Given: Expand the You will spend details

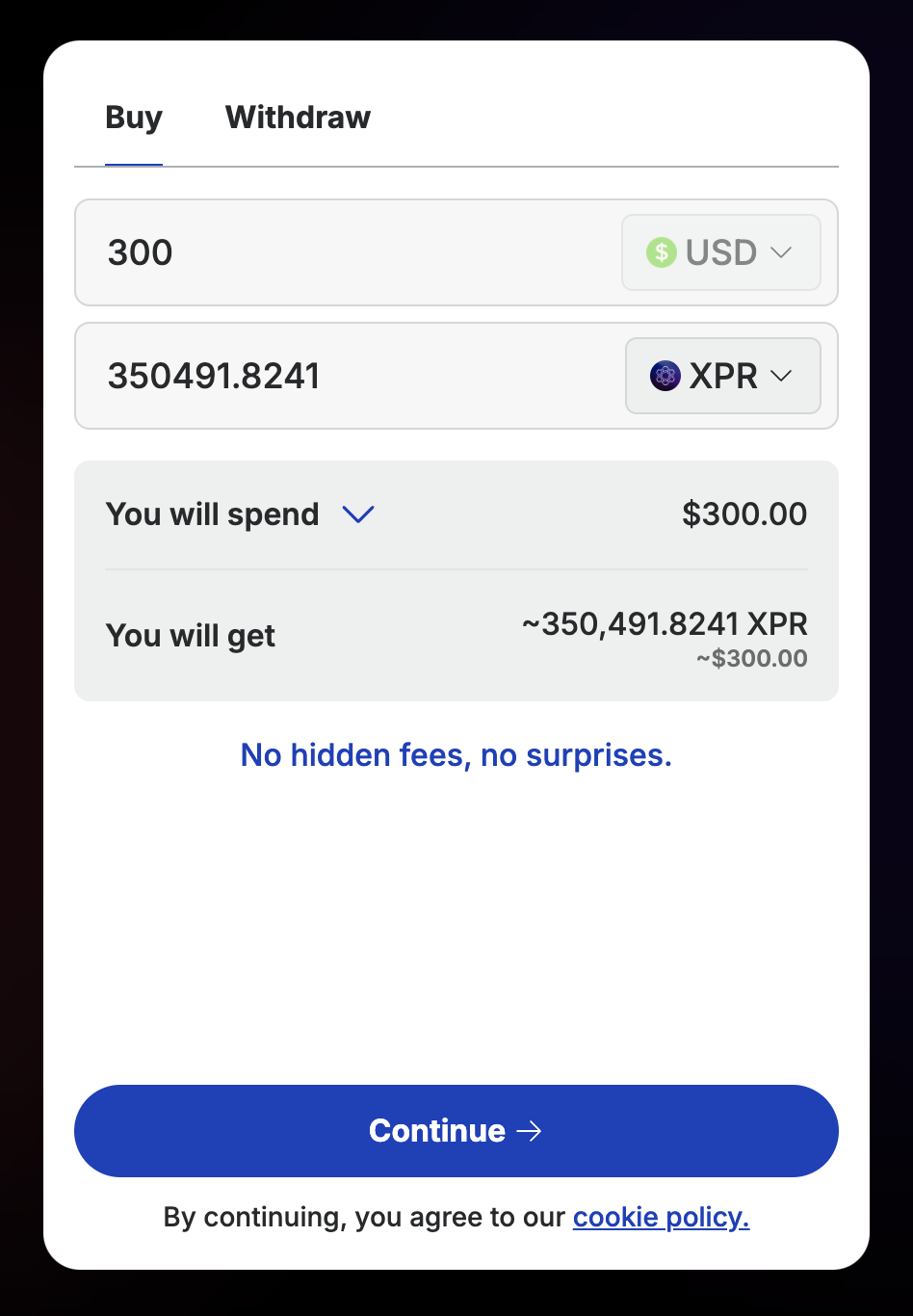Looking at the screenshot, I should click(358, 514).
